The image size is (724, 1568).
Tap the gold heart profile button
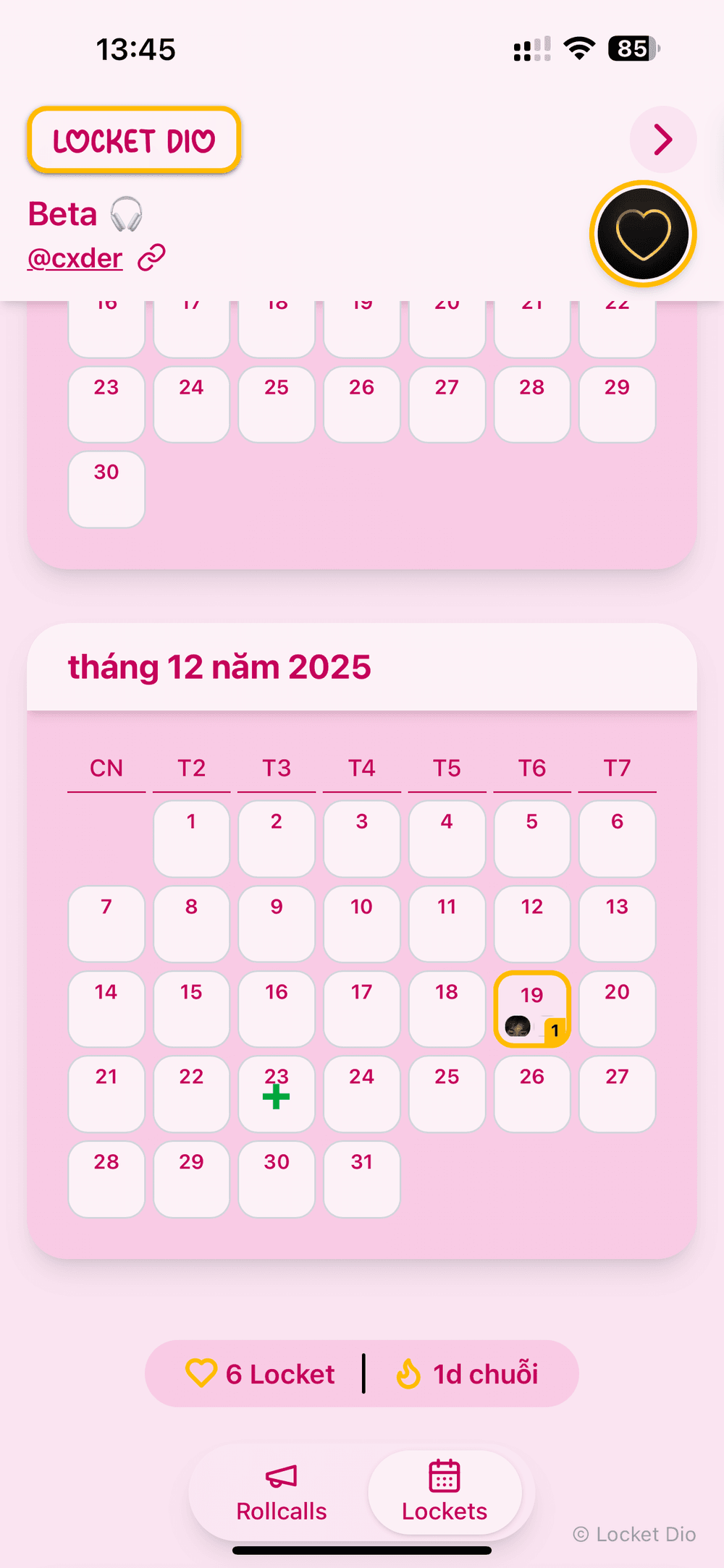point(643,234)
